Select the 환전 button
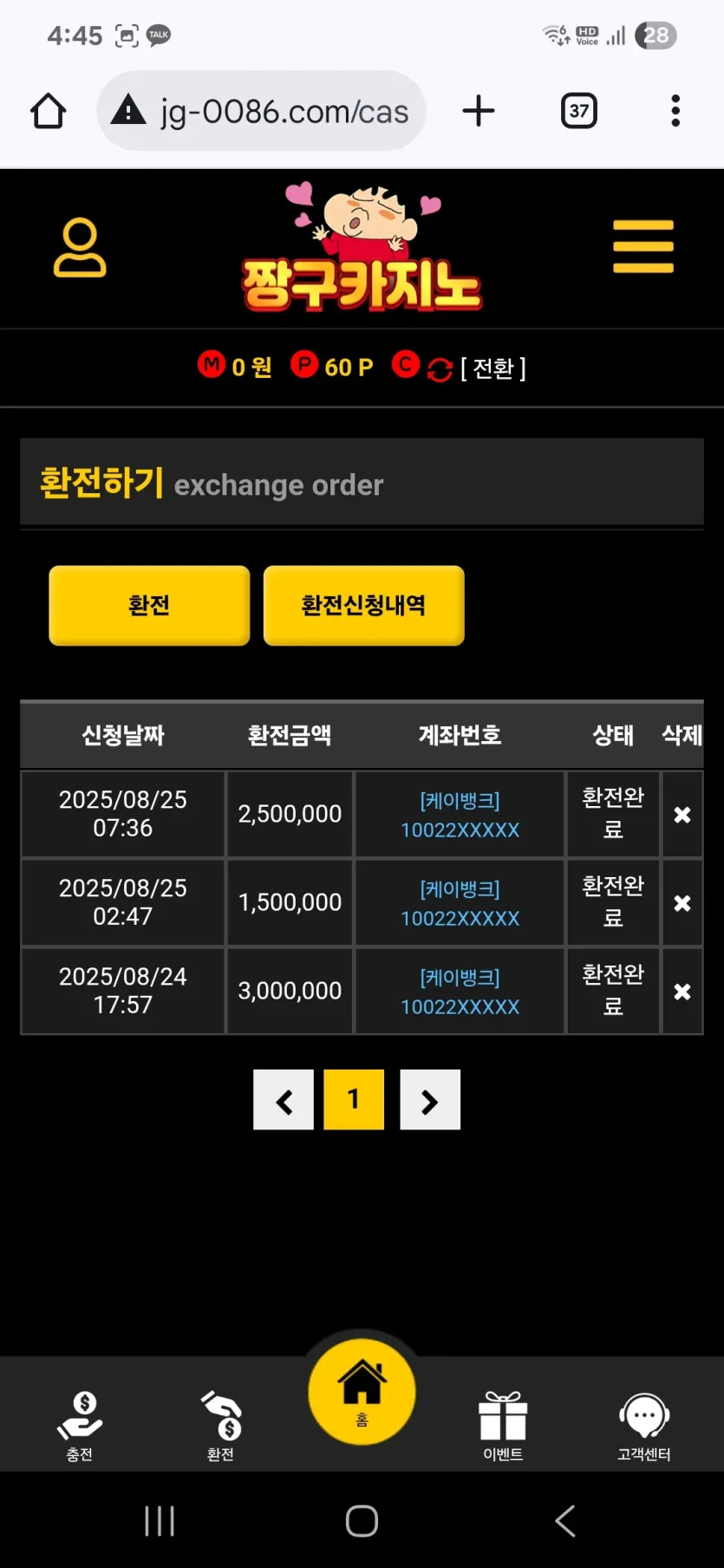The width and height of the screenshot is (724, 1568). point(149,605)
